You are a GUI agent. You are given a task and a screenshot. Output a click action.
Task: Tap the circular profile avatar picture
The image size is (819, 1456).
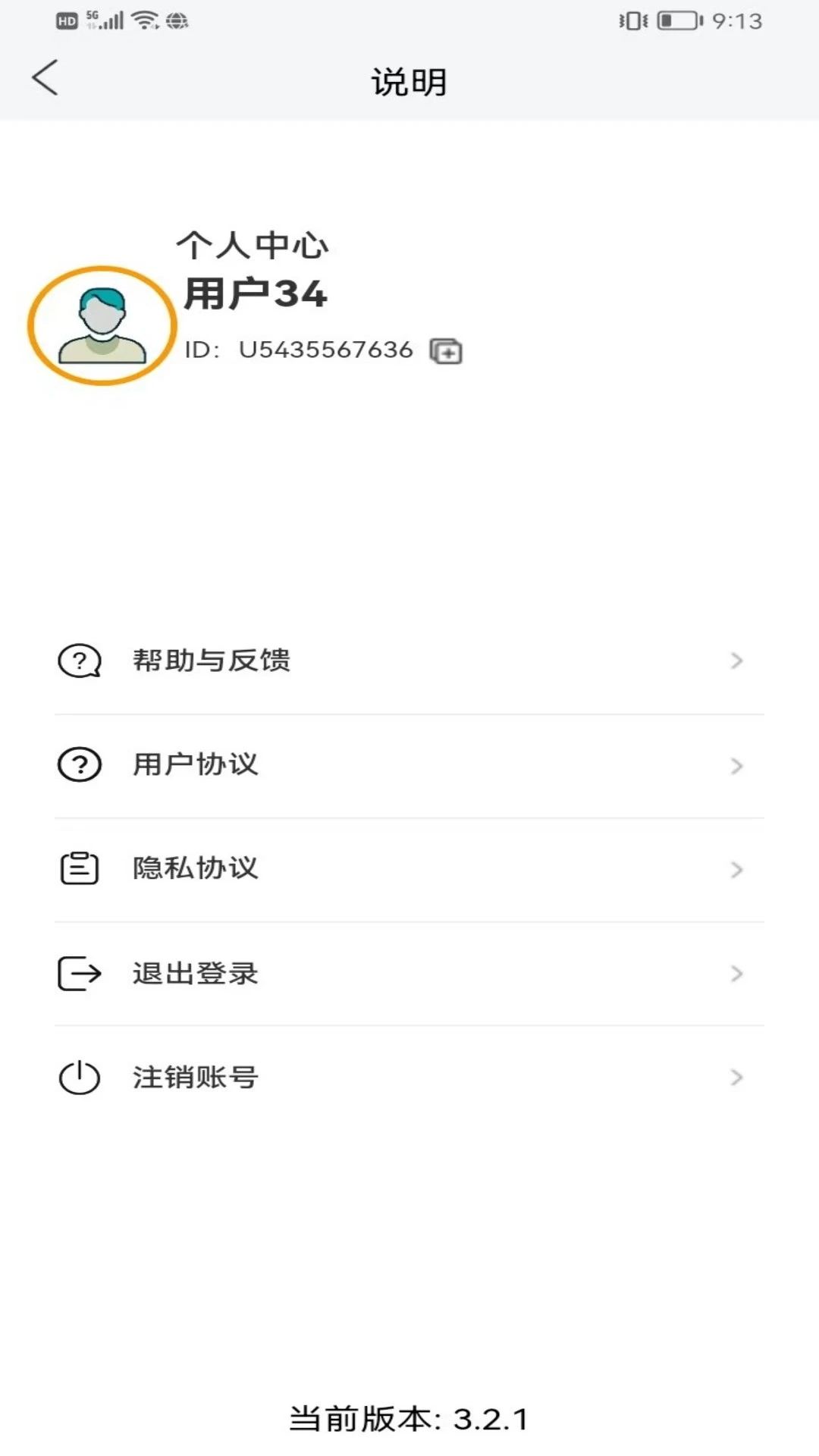pos(102,324)
